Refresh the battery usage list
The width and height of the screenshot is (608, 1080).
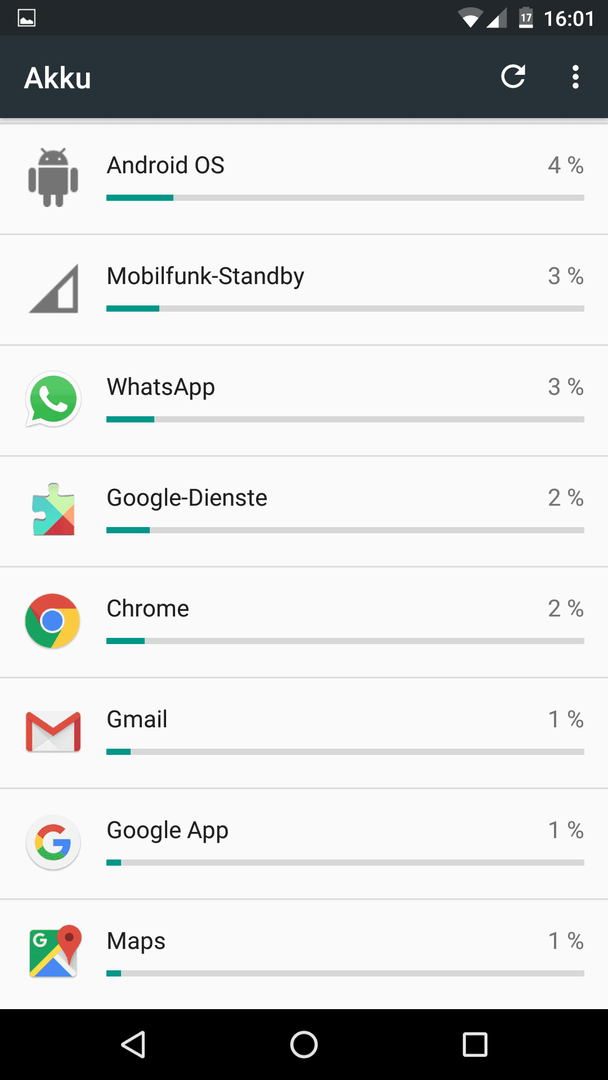(513, 76)
